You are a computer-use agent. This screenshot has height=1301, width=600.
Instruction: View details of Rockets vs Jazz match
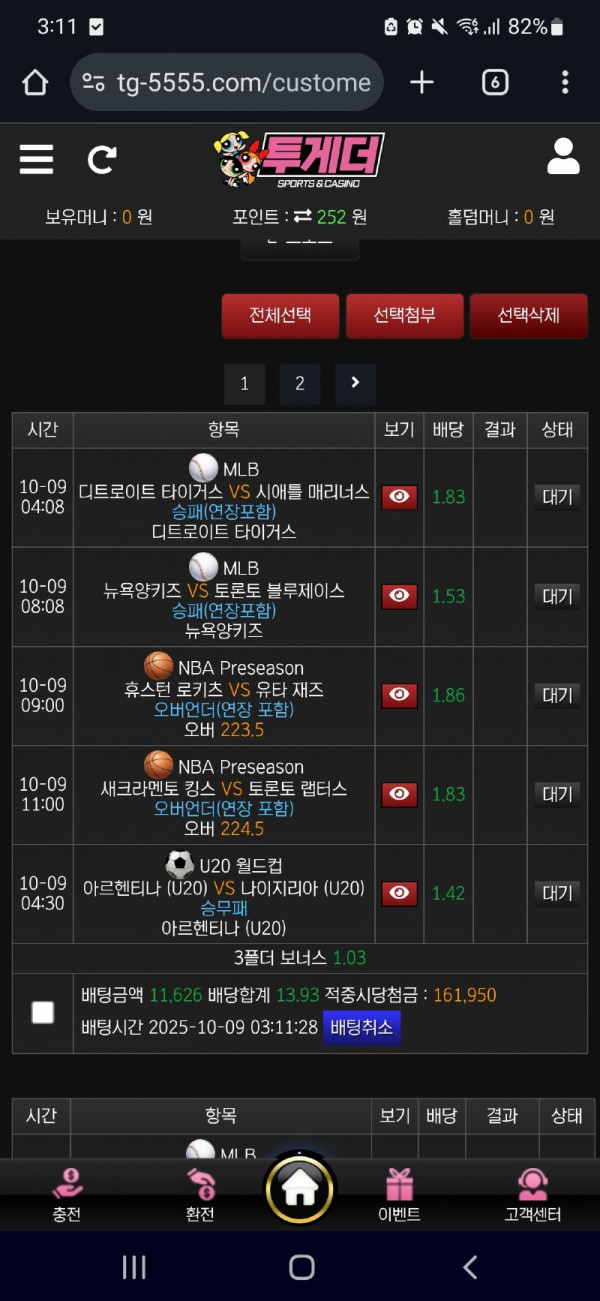399,695
